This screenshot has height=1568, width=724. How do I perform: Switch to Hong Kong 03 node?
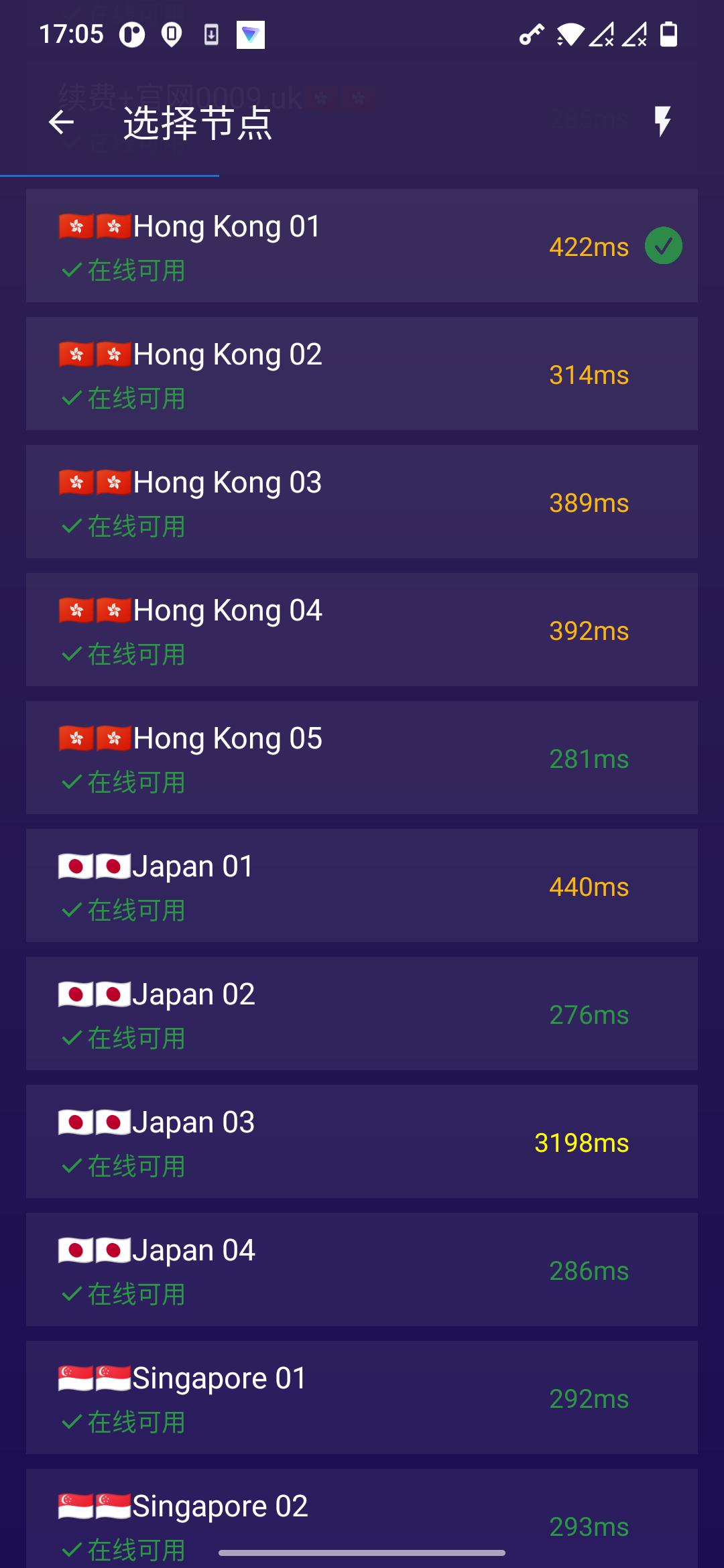(x=362, y=502)
